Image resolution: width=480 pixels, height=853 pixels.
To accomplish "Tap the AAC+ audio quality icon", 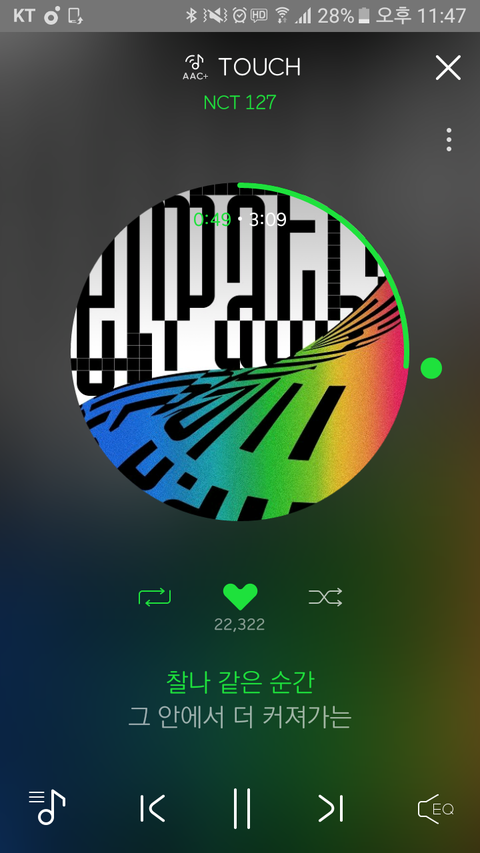I will point(195,67).
